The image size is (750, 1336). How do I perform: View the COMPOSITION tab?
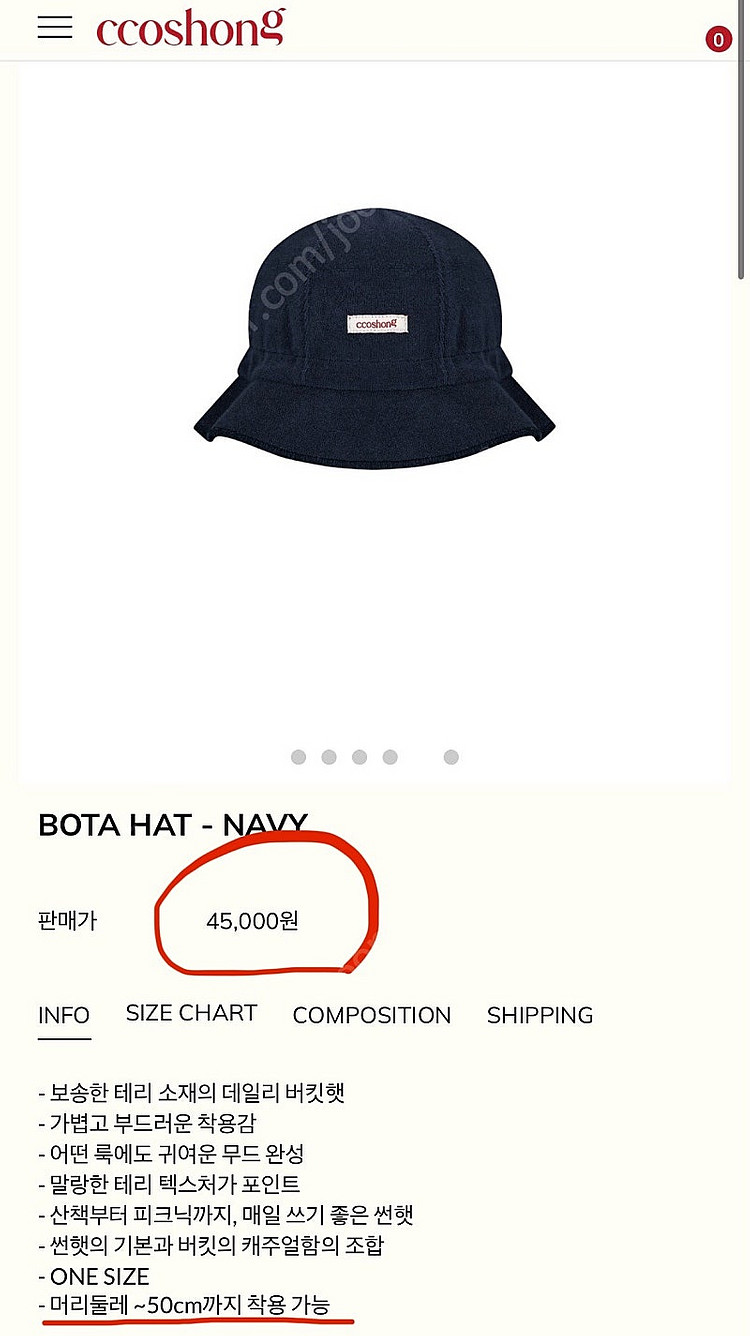[x=372, y=1015]
